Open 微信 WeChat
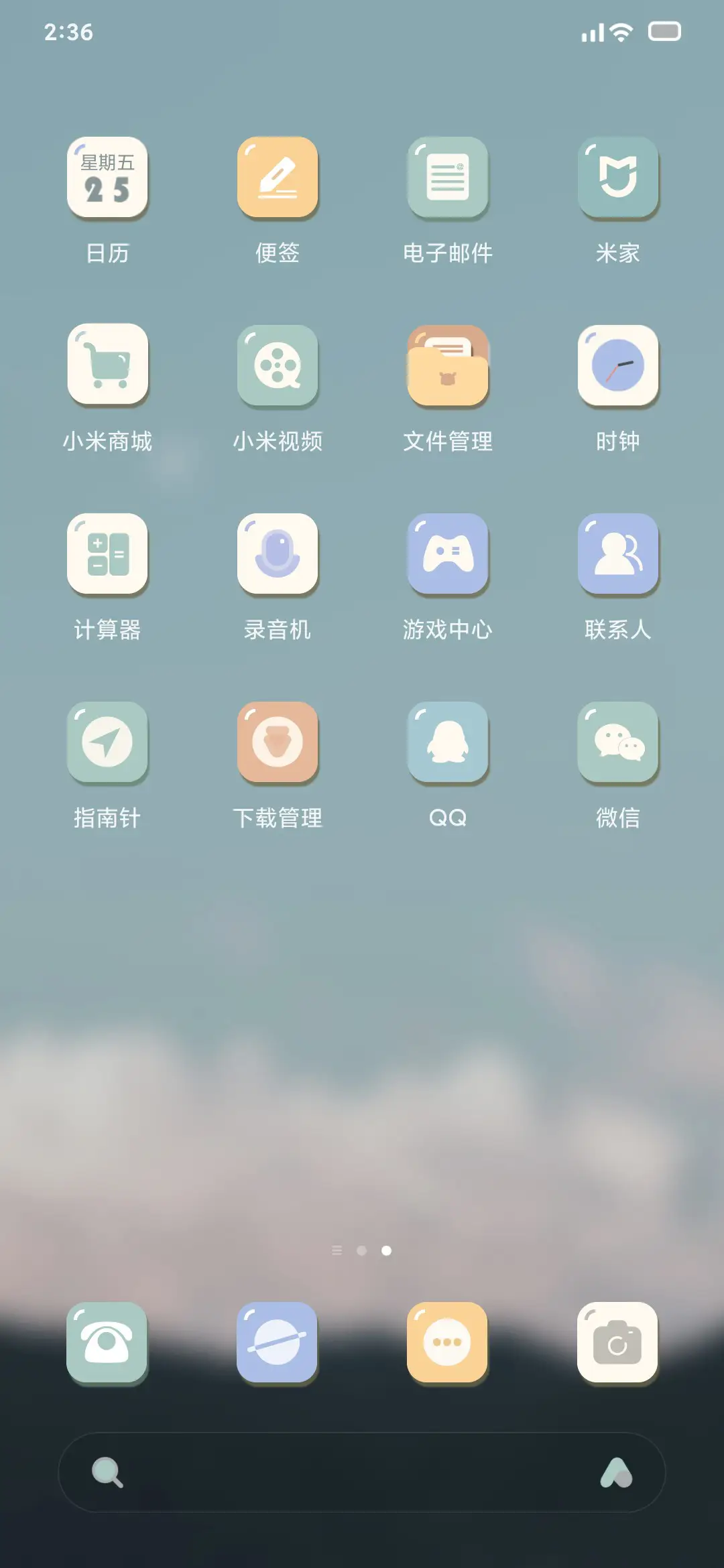724x1568 pixels. (x=618, y=742)
